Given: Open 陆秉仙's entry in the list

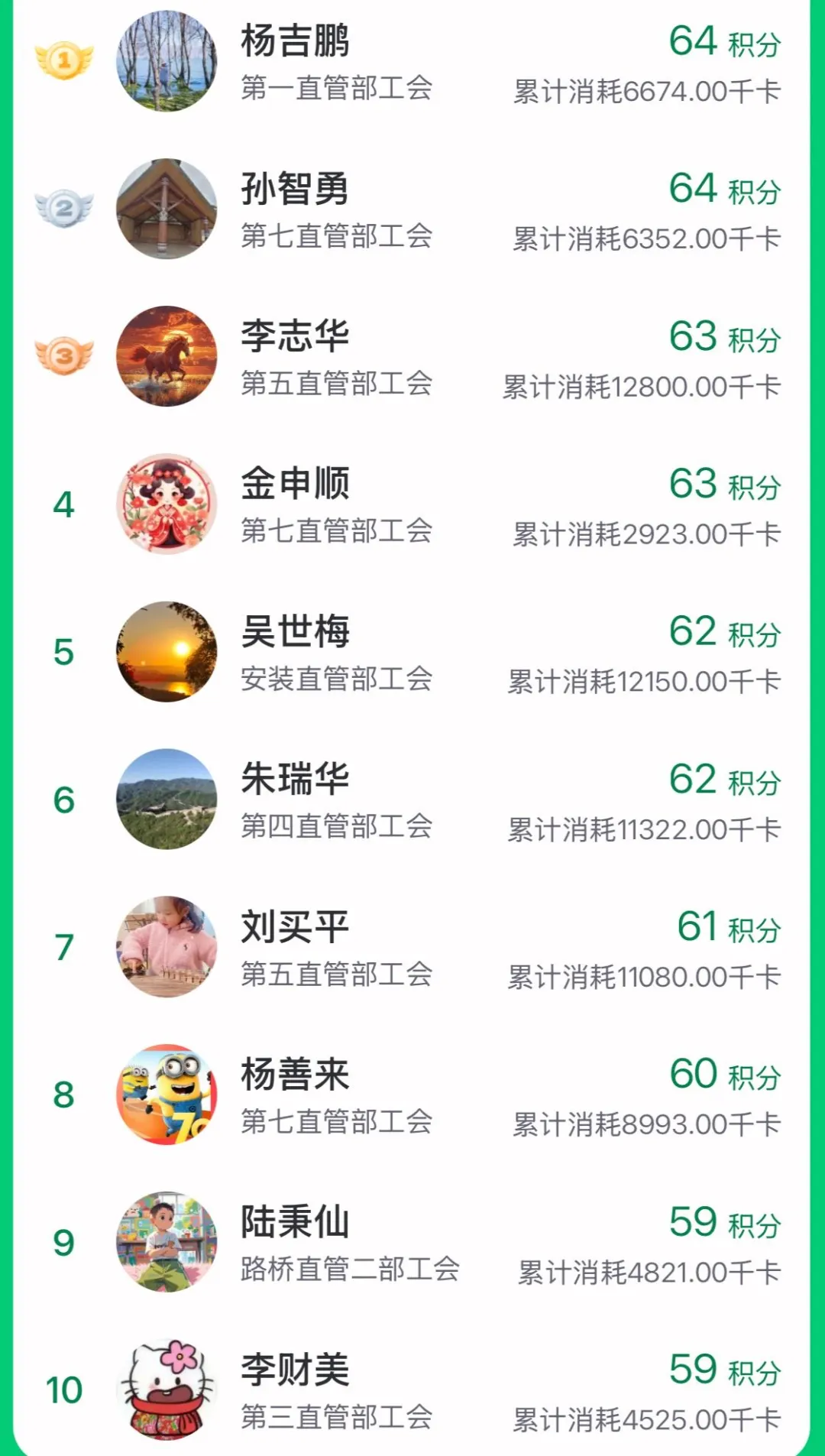Looking at the screenshot, I should 412,1243.
